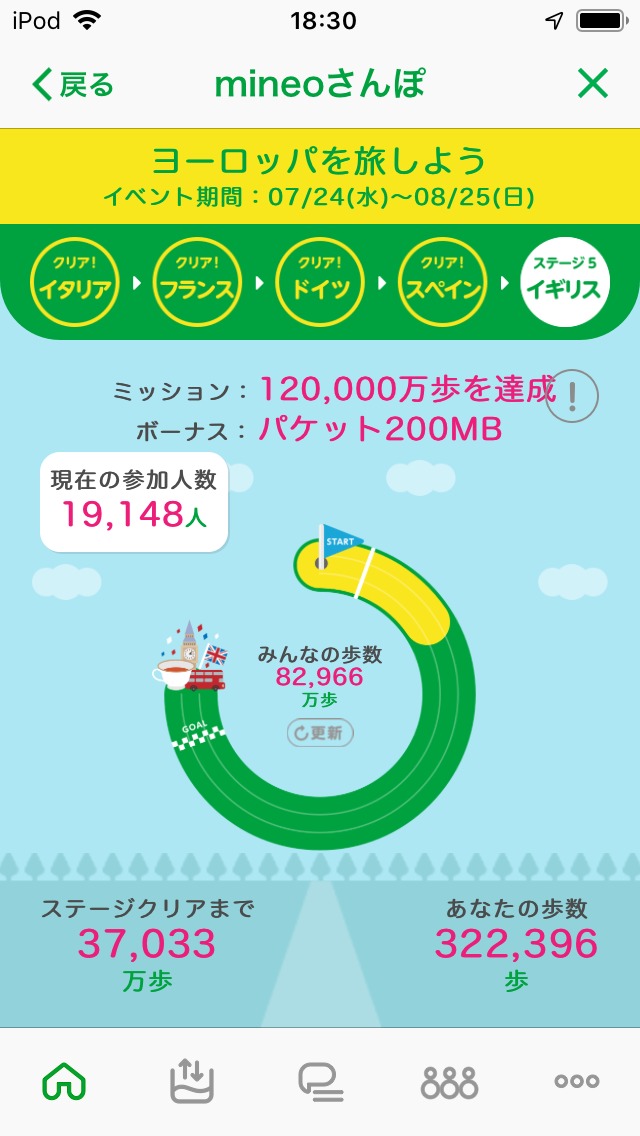The image size is (640, 1136).
Task: Select the イタリア stage circle
Action: (75, 283)
